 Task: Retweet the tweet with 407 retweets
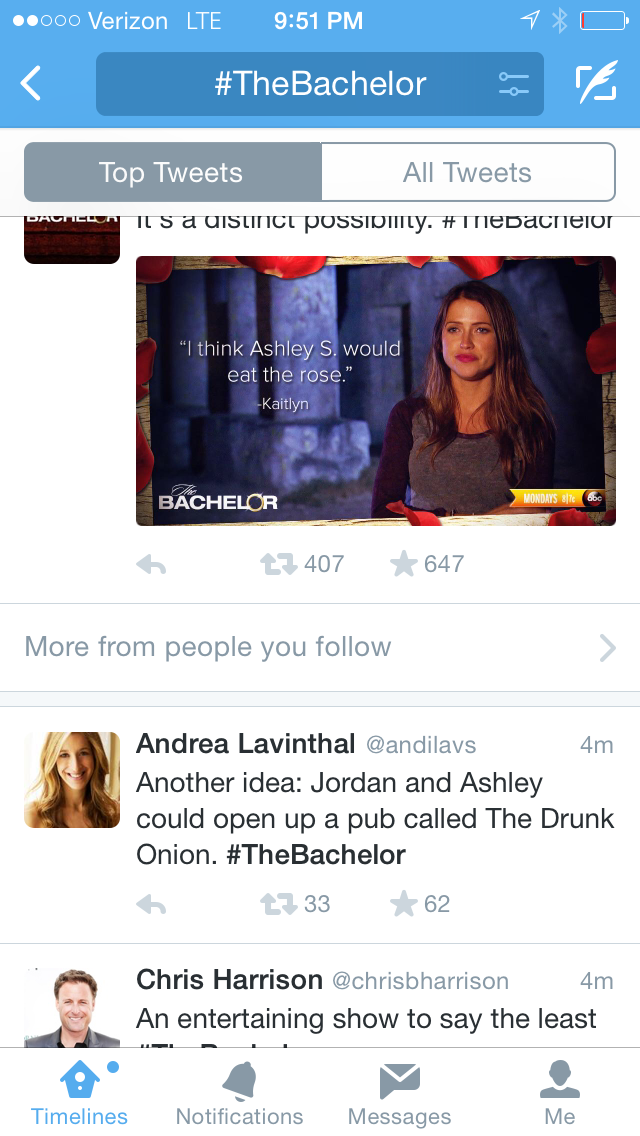point(278,565)
